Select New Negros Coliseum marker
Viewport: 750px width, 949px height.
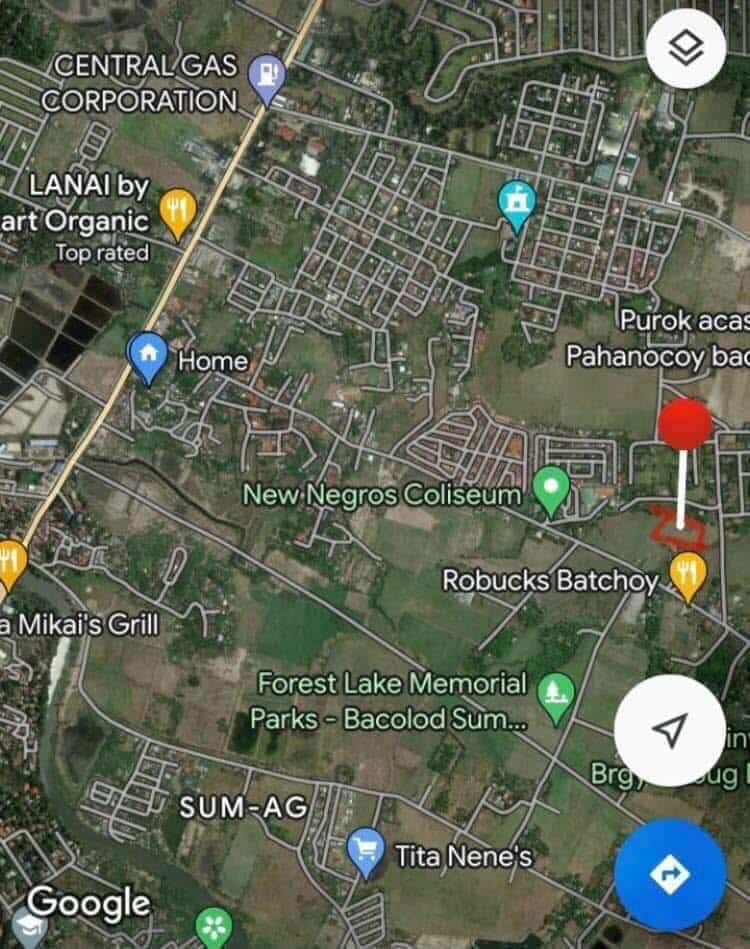point(550,490)
